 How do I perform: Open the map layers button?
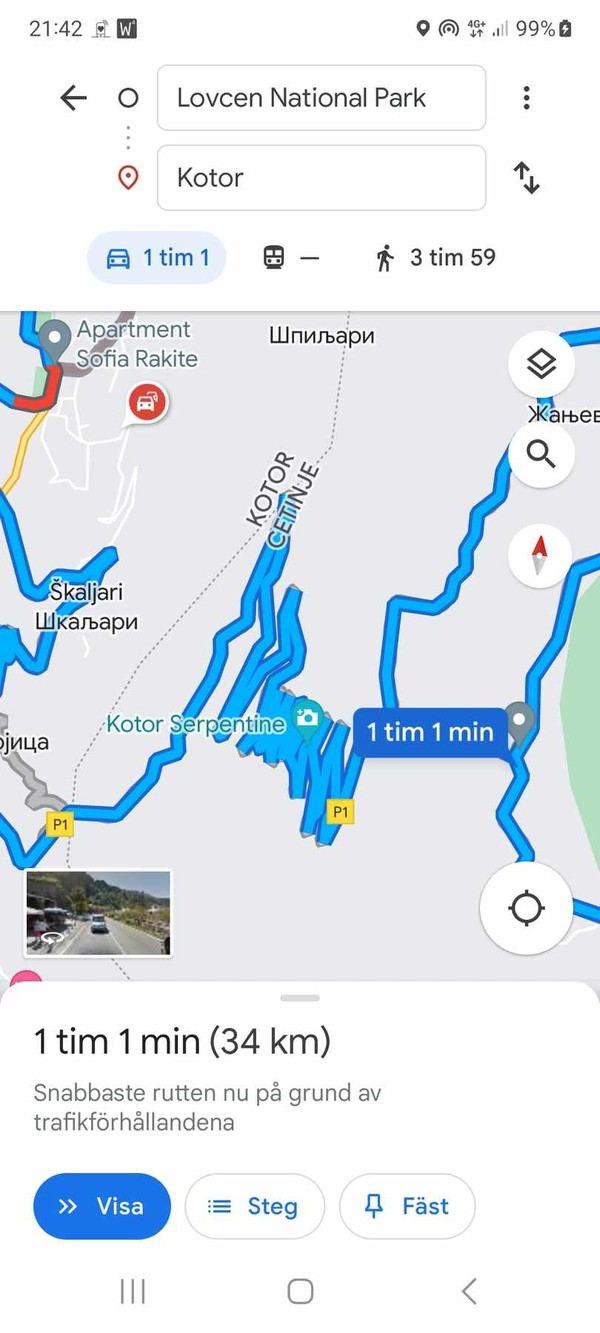click(540, 365)
